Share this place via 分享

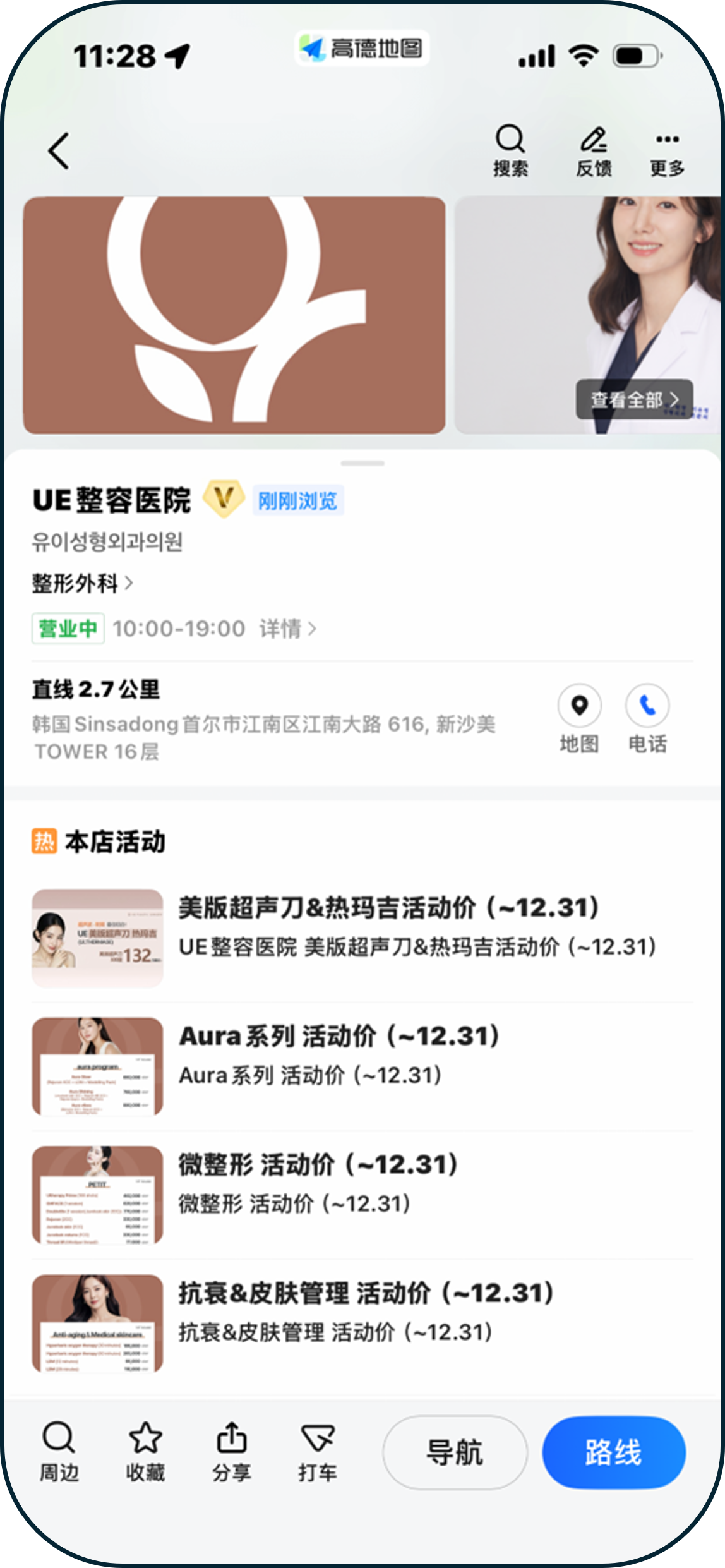tap(231, 1451)
